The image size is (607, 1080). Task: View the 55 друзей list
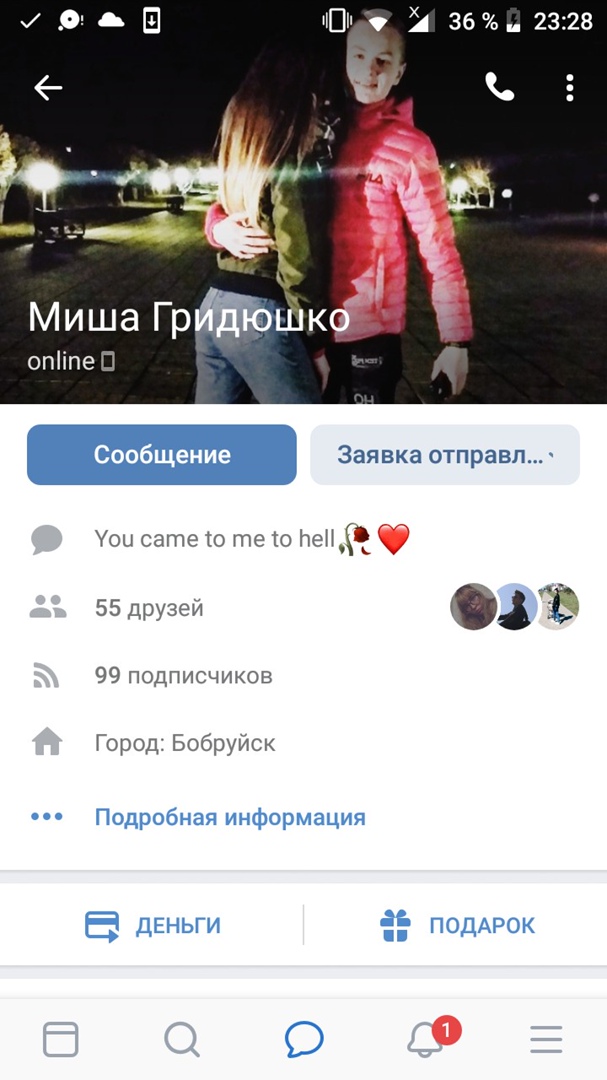click(x=149, y=607)
